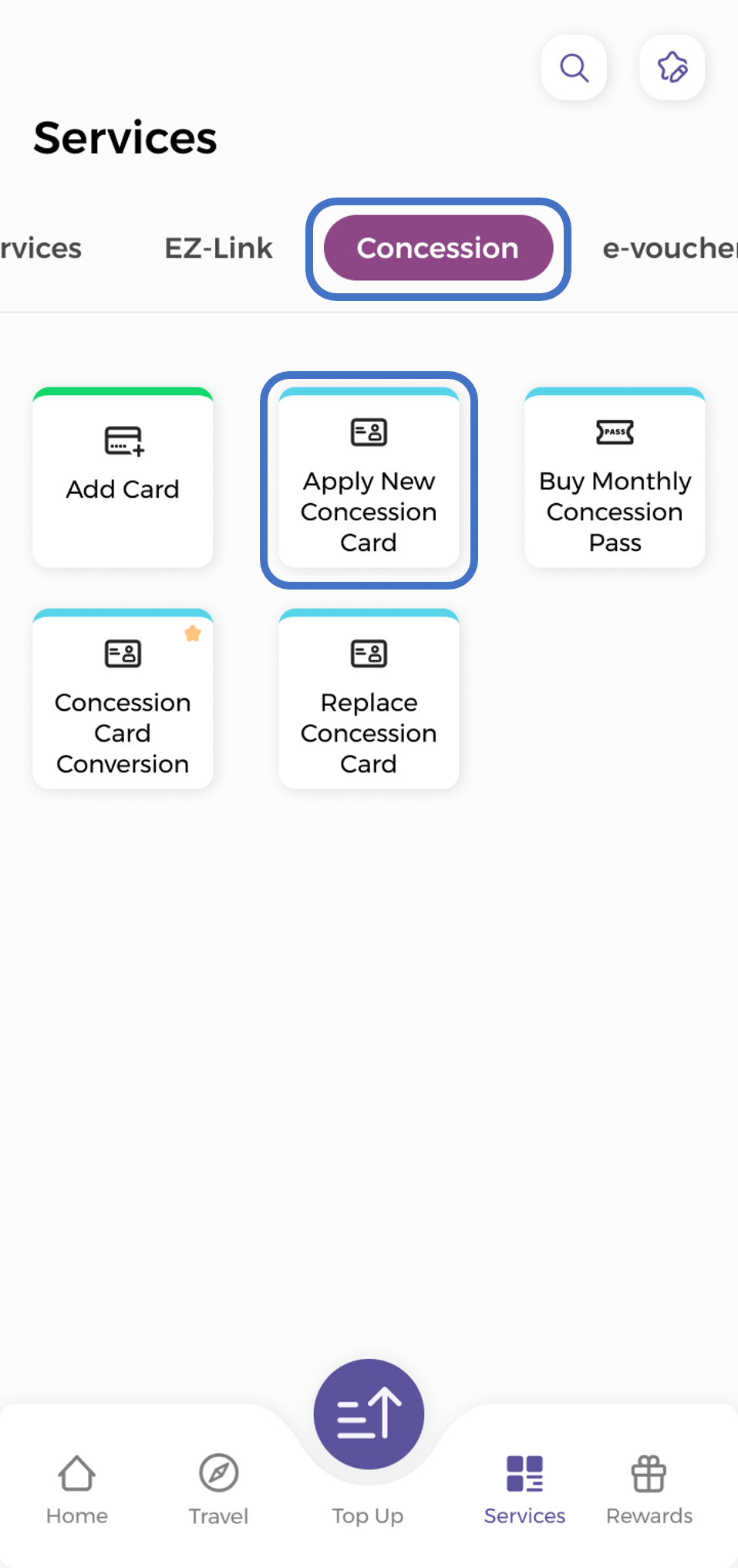Viewport: 738px width, 1568px height.
Task: Switch to the Travel tab
Action: [219, 1489]
